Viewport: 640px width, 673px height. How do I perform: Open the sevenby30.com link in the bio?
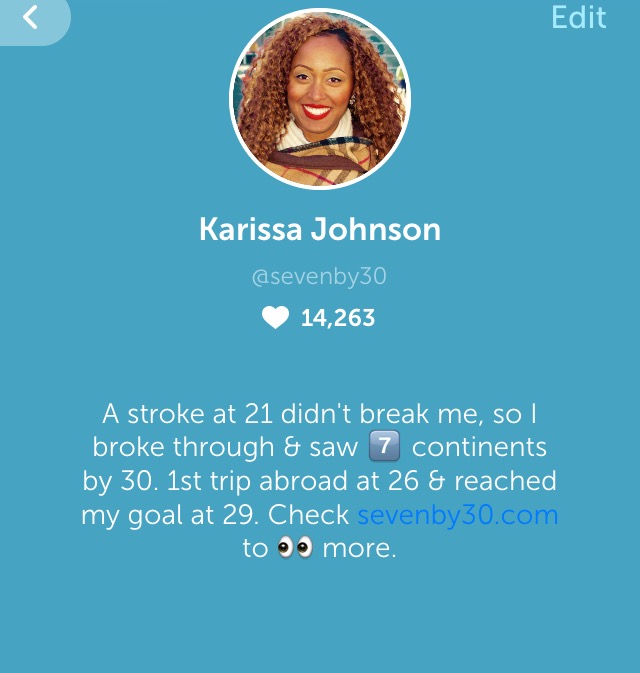457,515
